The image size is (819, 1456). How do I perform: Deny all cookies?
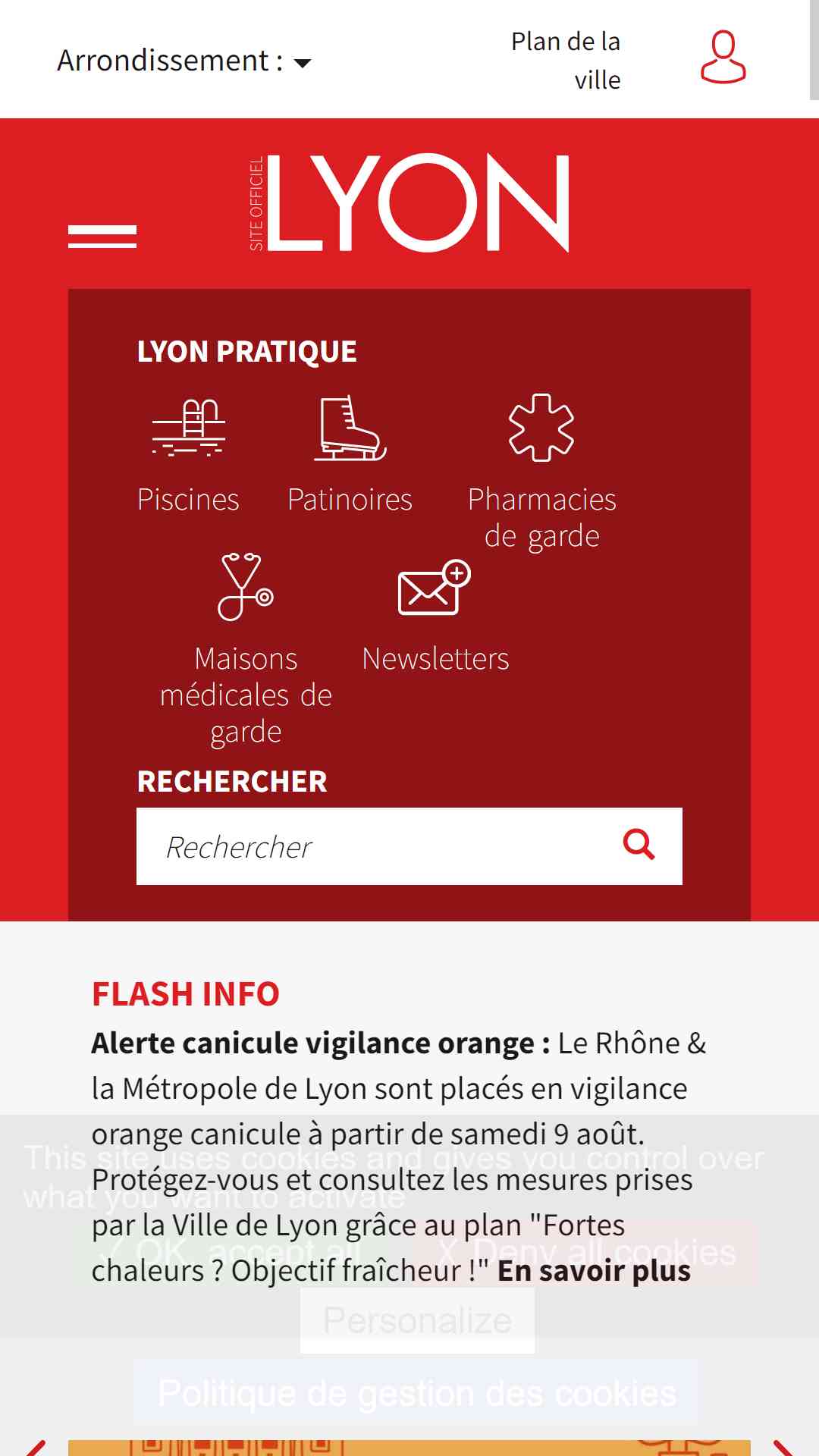[x=585, y=1253]
